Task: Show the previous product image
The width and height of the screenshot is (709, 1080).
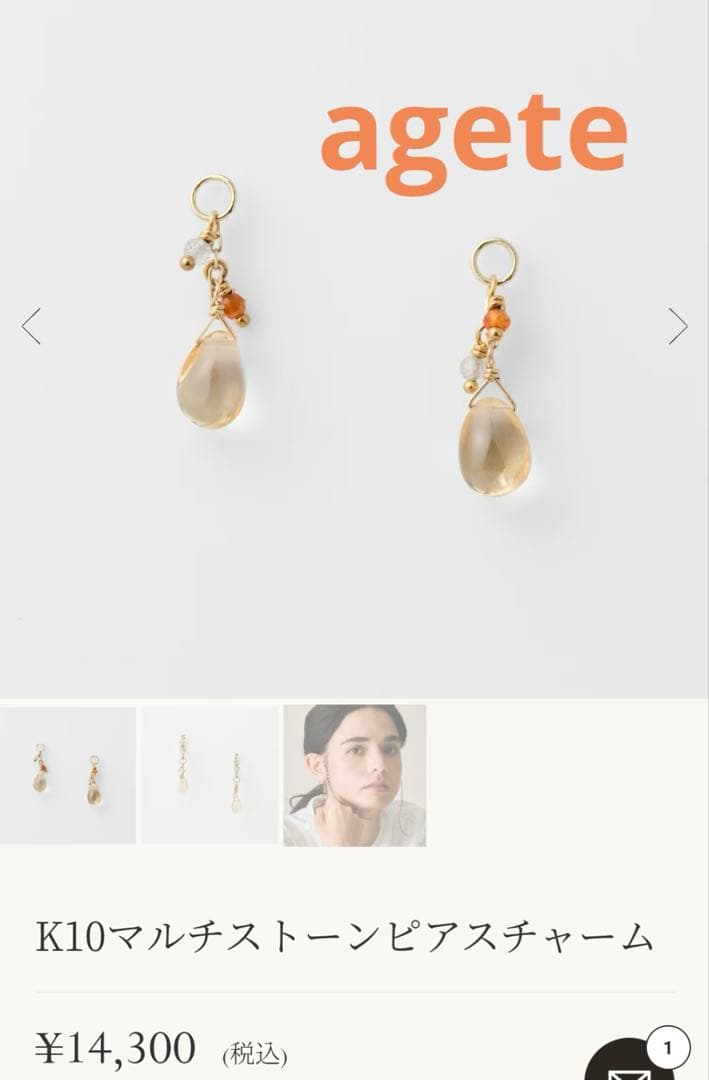Action: coord(31,326)
